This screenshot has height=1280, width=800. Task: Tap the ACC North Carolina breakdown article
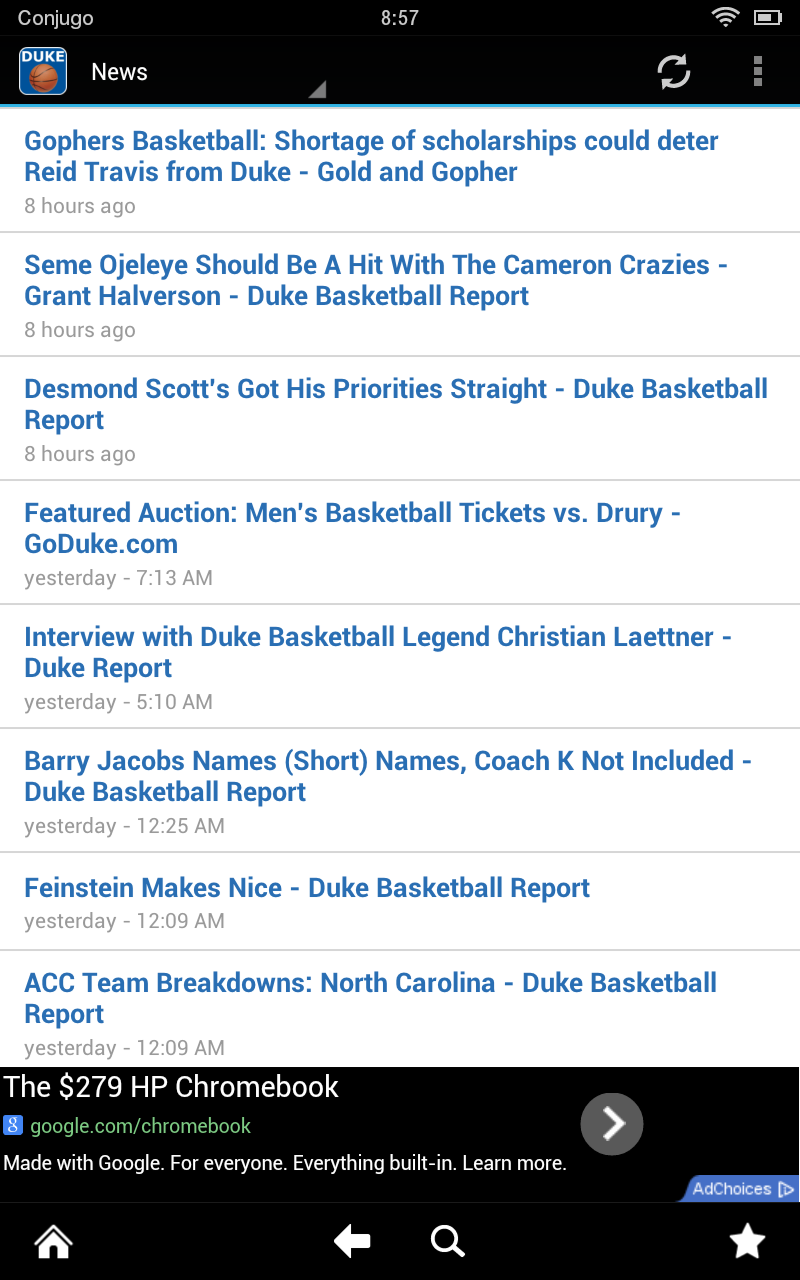pos(370,998)
